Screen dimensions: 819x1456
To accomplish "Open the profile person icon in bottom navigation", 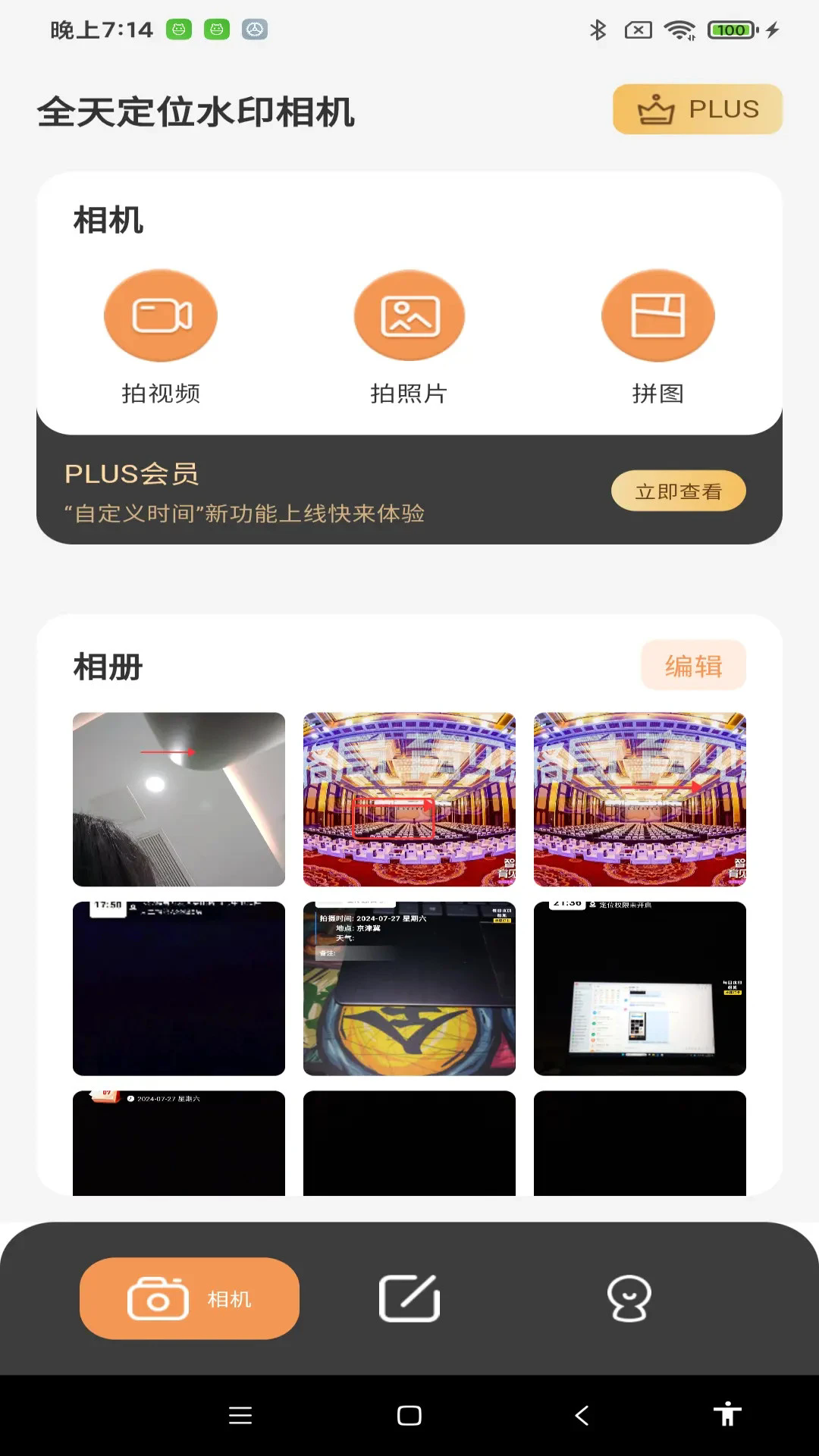I will pos(630,1297).
